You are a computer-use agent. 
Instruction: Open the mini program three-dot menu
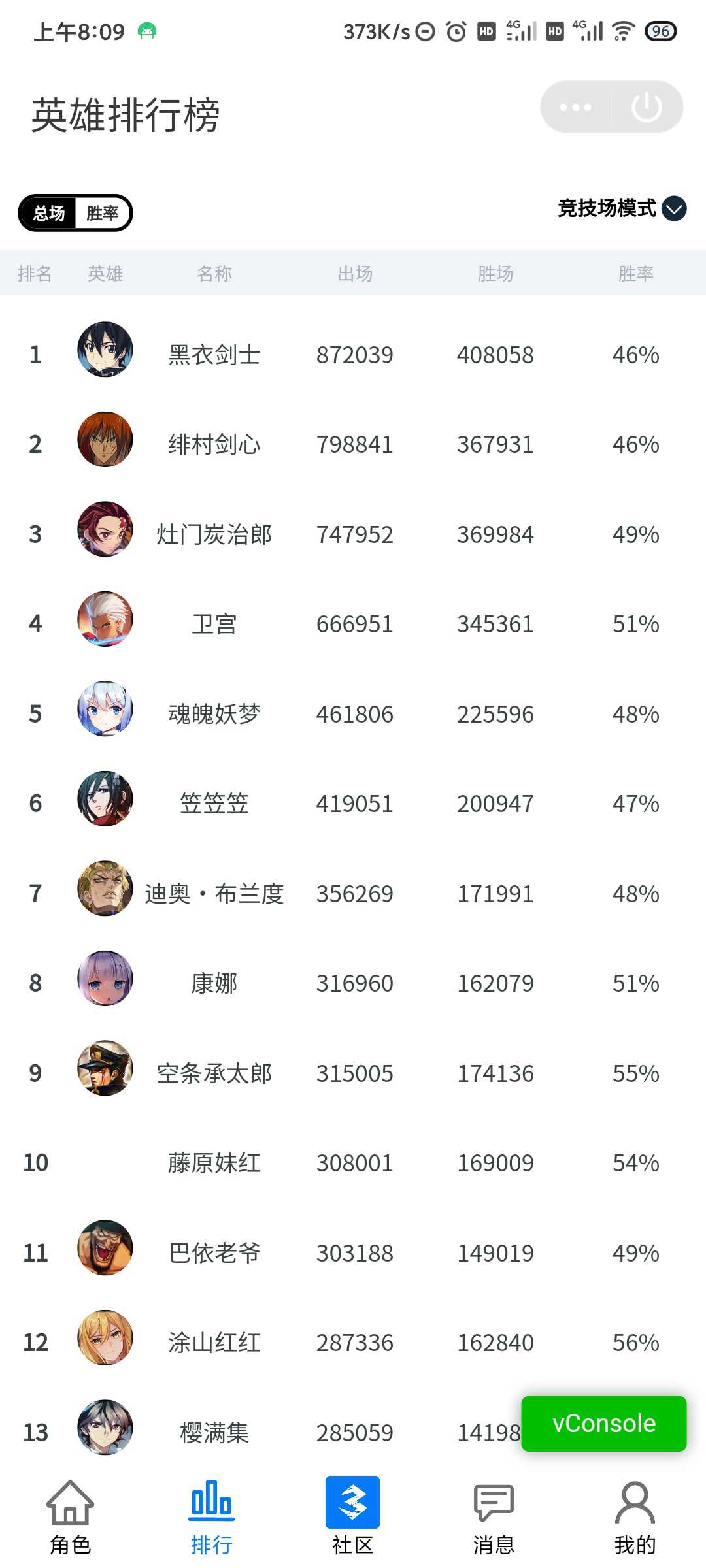576,107
